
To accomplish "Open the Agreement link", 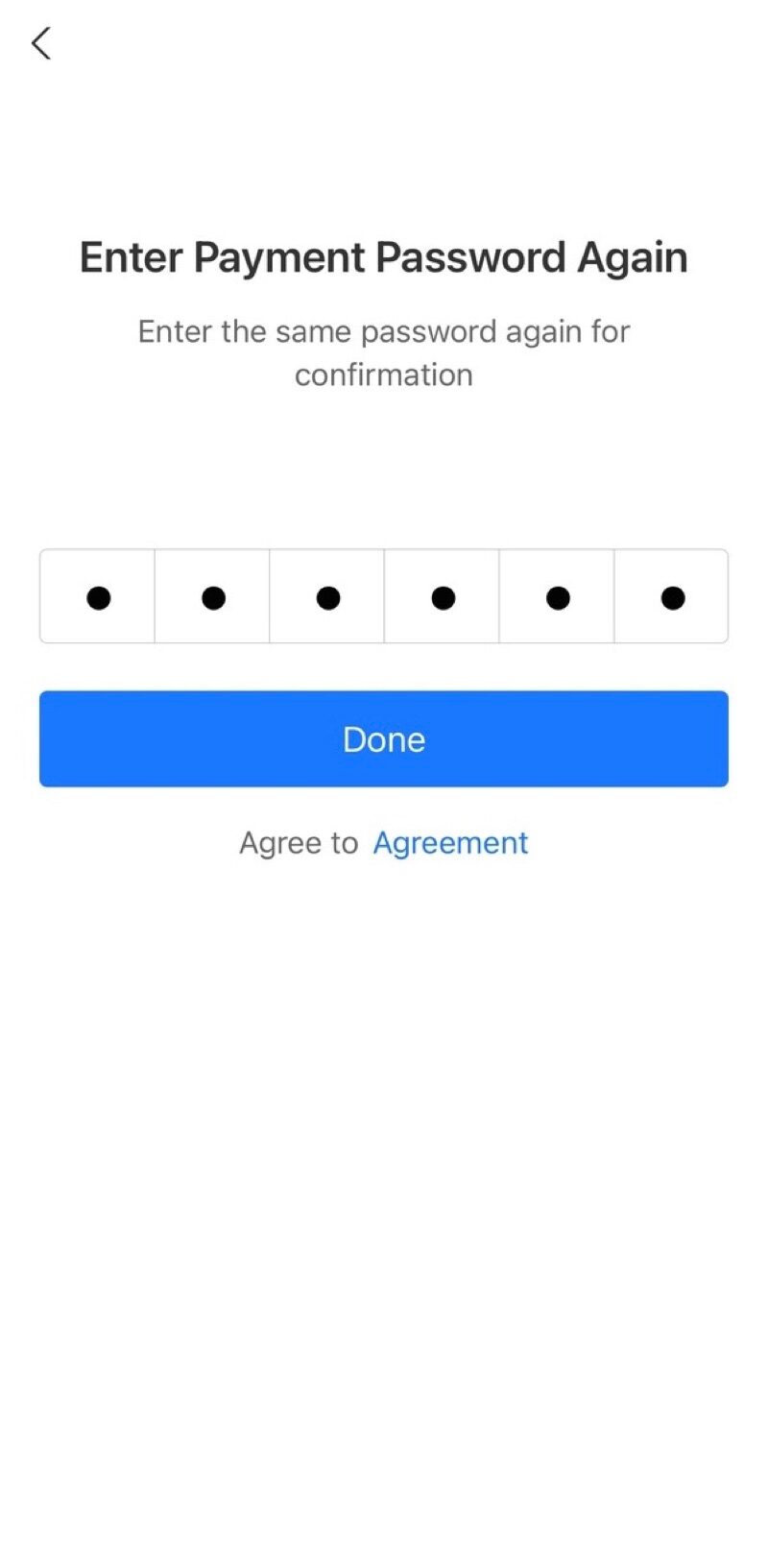I will pyautogui.click(x=450, y=843).
